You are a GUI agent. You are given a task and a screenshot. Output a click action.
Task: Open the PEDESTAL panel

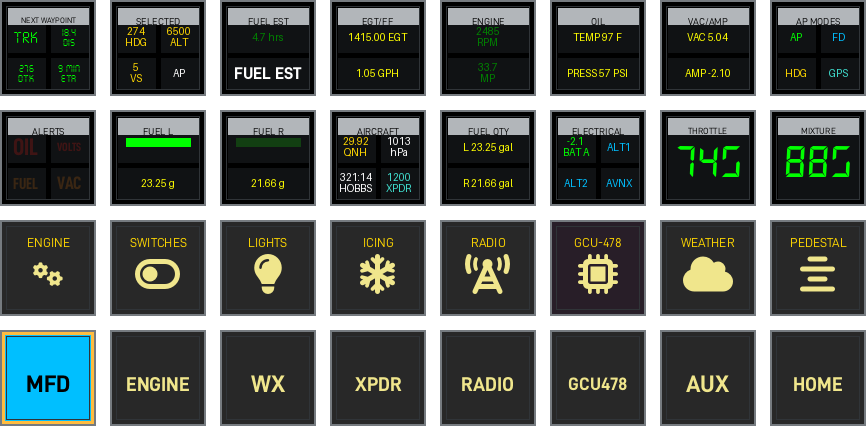click(818, 268)
